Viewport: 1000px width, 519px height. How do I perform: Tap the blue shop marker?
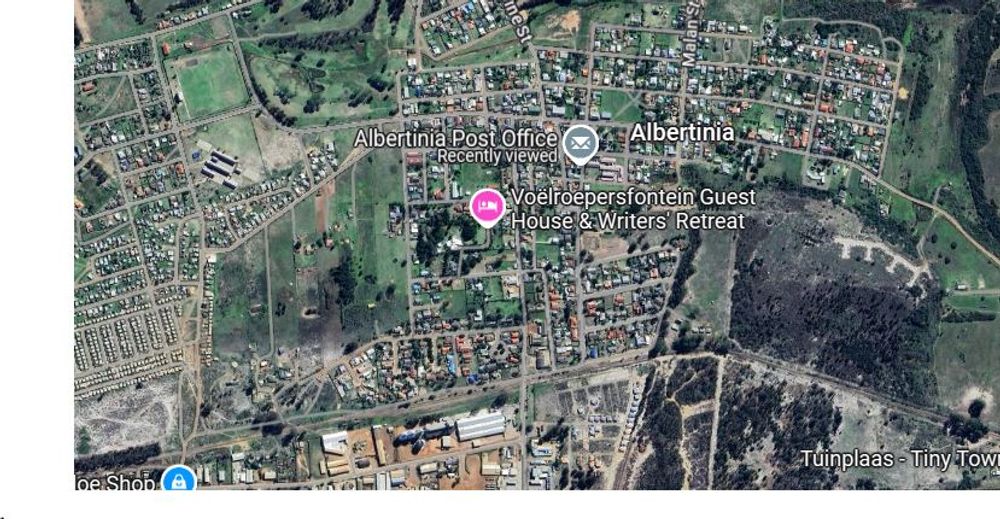[x=178, y=480]
